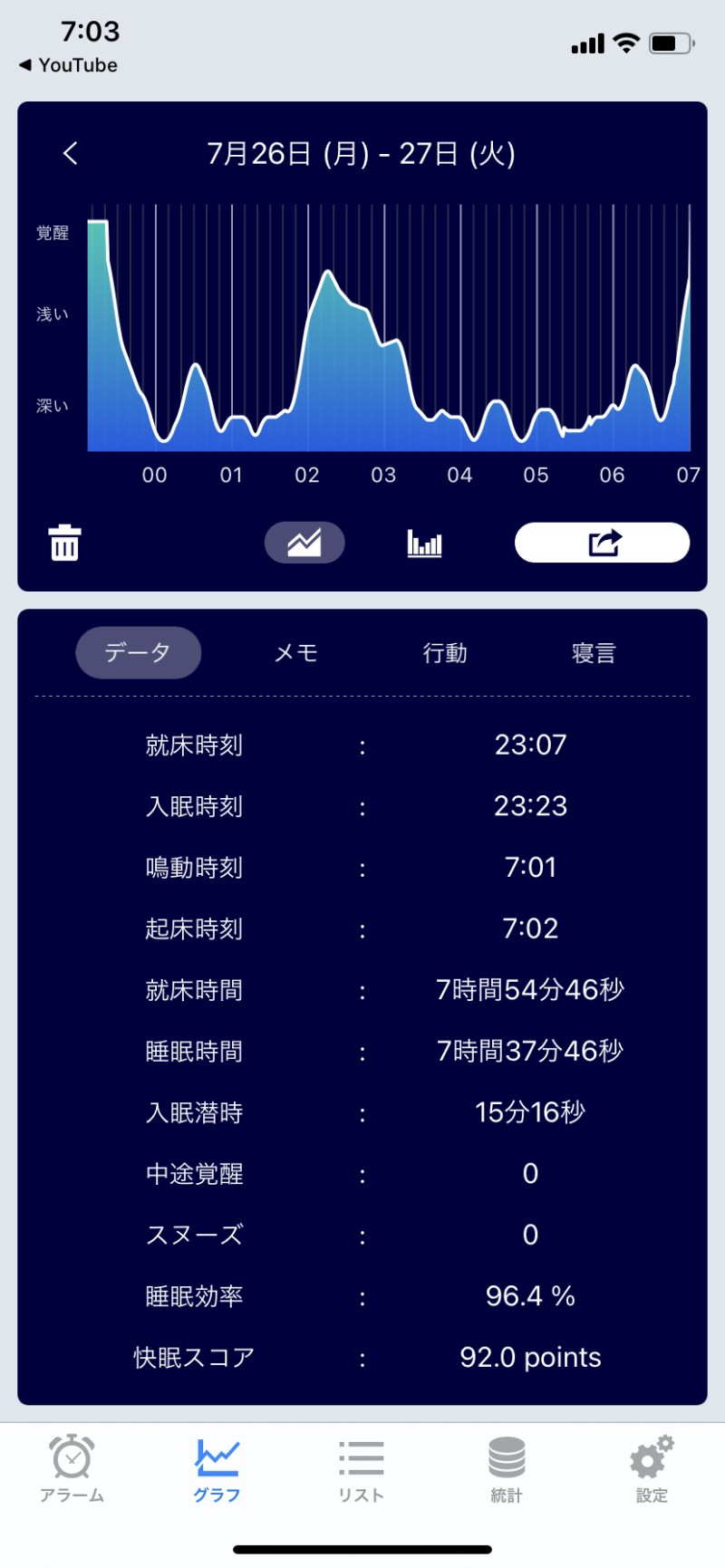Screen dimensions: 725x1568
Task: Open the アラーム tab in the bottom bar
Action: (72, 1469)
